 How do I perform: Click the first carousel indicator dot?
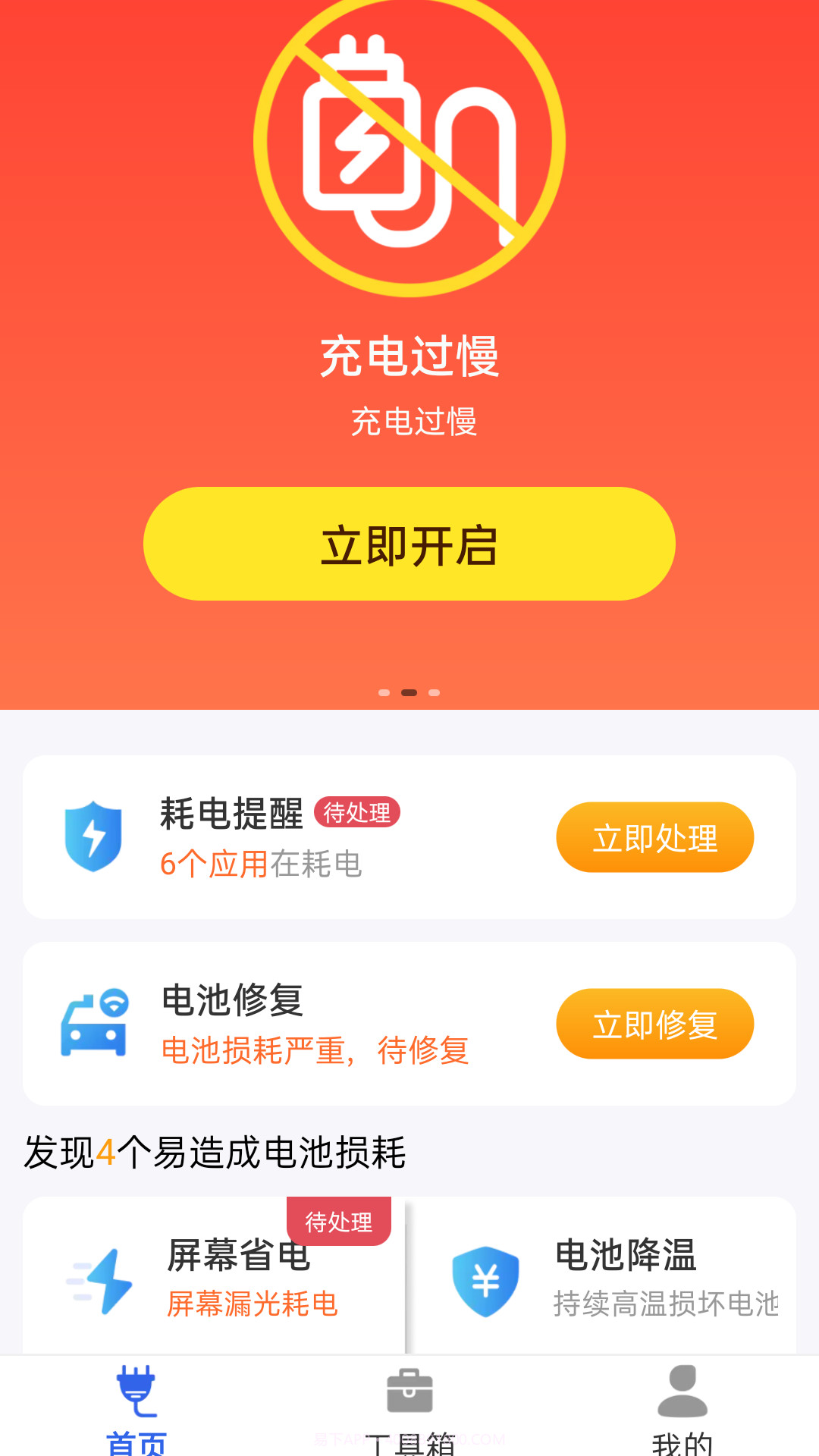click(x=385, y=691)
